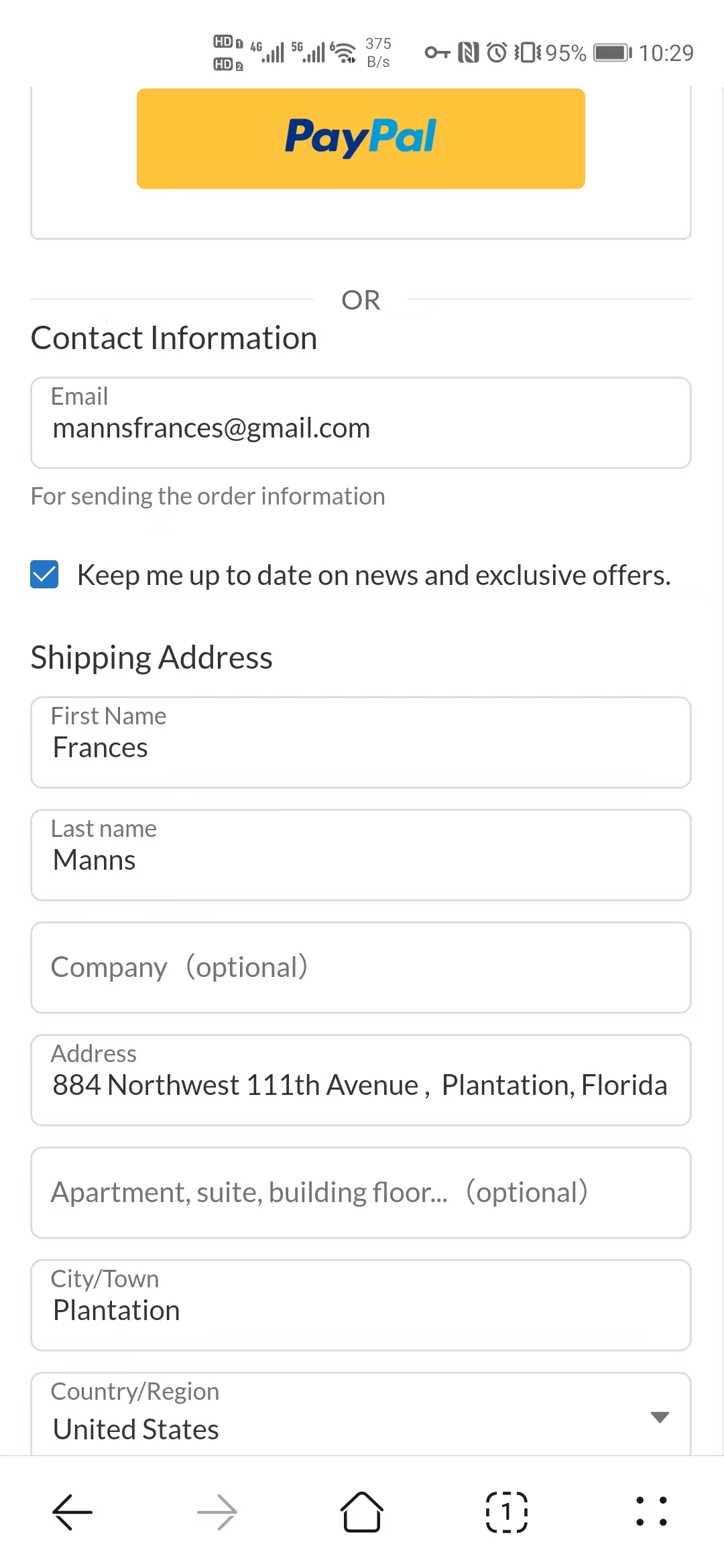This screenshot has height=1568, width=724.
Task: Go back with the browser back arrow
Action: pyautogui.click(x=72, y=1512)
